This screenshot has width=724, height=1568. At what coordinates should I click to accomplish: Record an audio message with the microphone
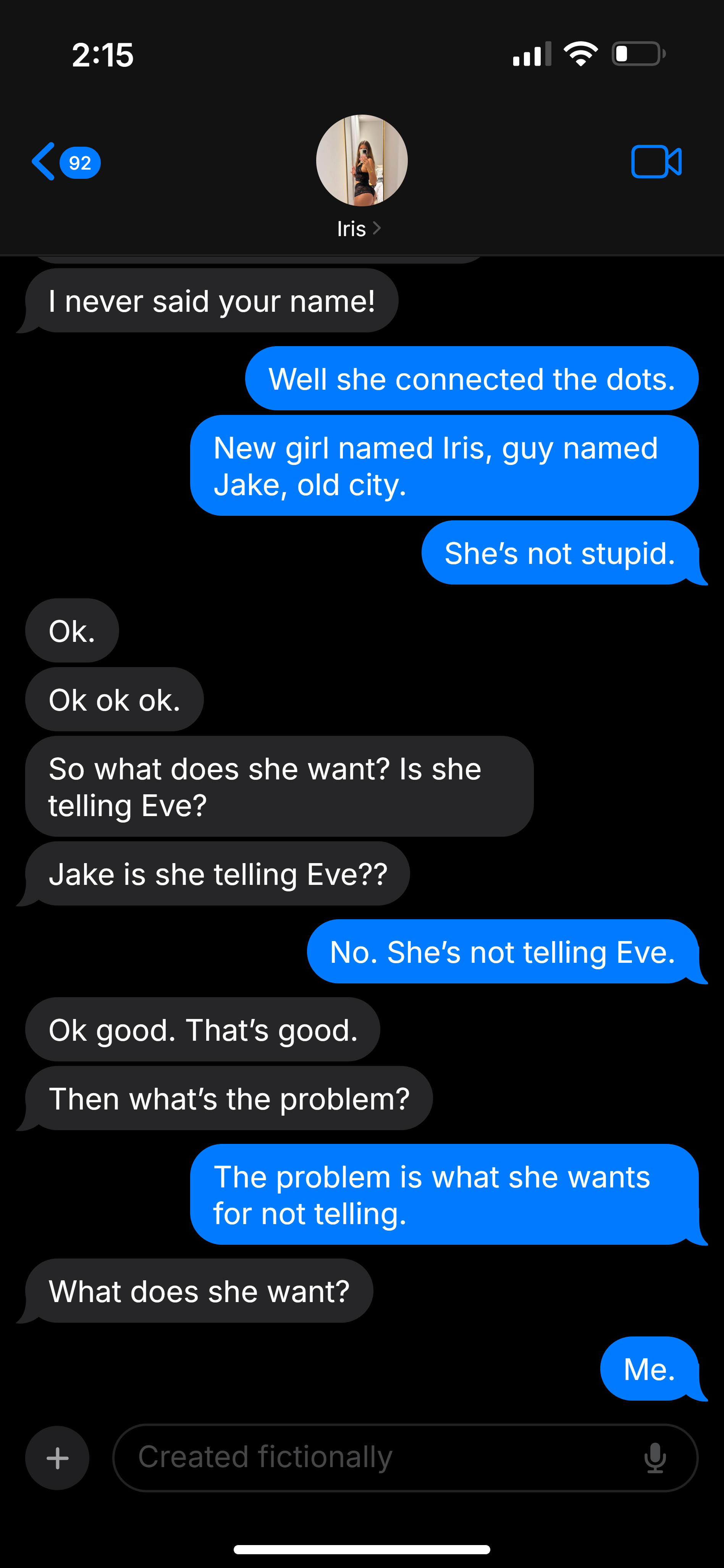[x=655, y=1458]
